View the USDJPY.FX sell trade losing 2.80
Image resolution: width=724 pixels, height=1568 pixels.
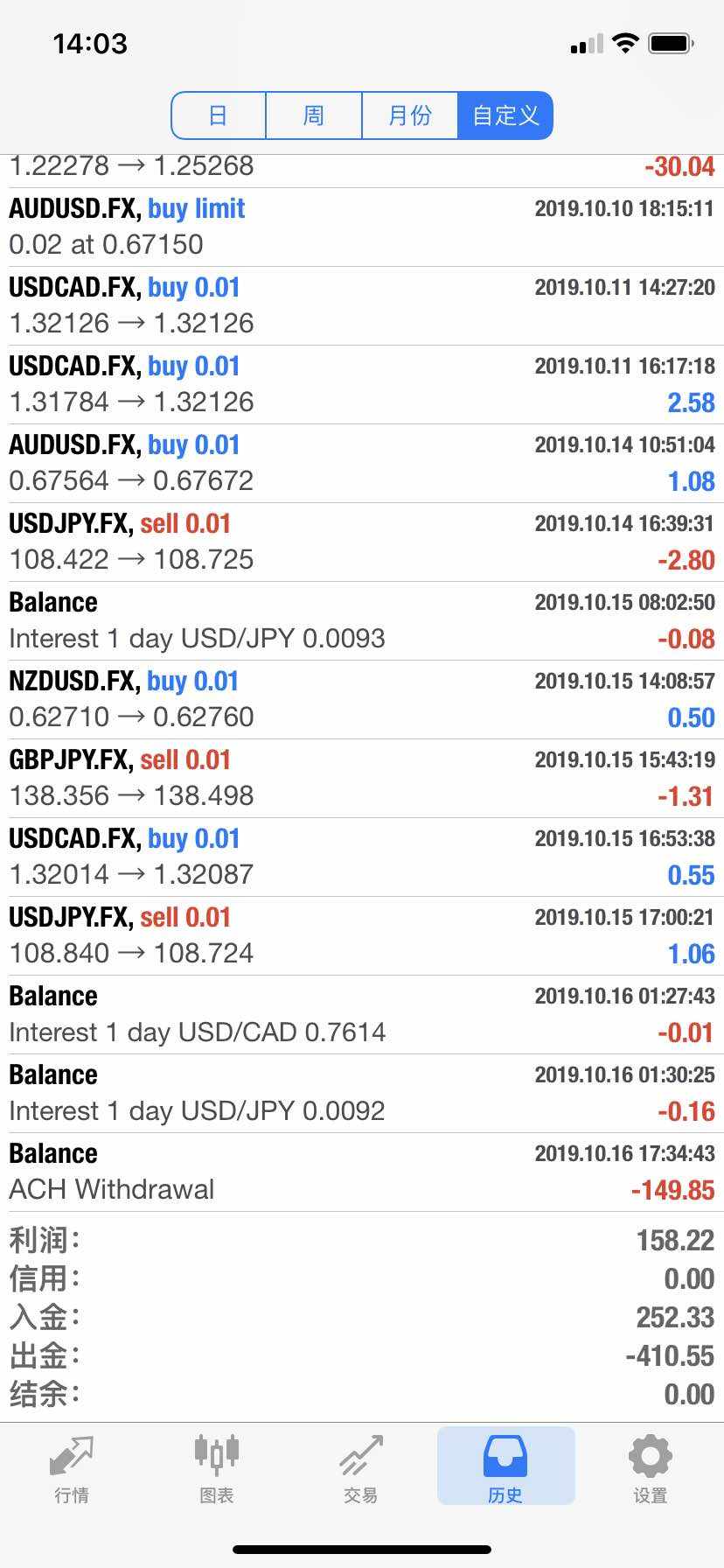pyautogui.click(x=362, y=542)
